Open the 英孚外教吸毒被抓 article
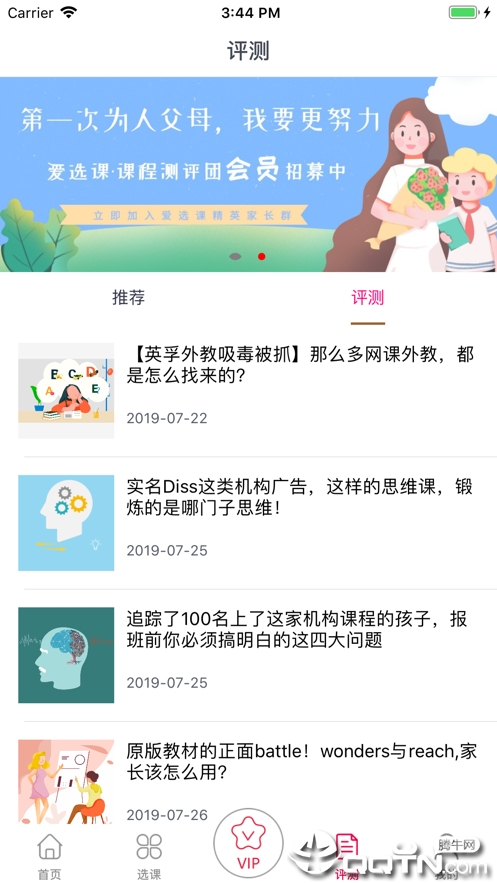The image size is (497, 883). click(x=248, y=390)
